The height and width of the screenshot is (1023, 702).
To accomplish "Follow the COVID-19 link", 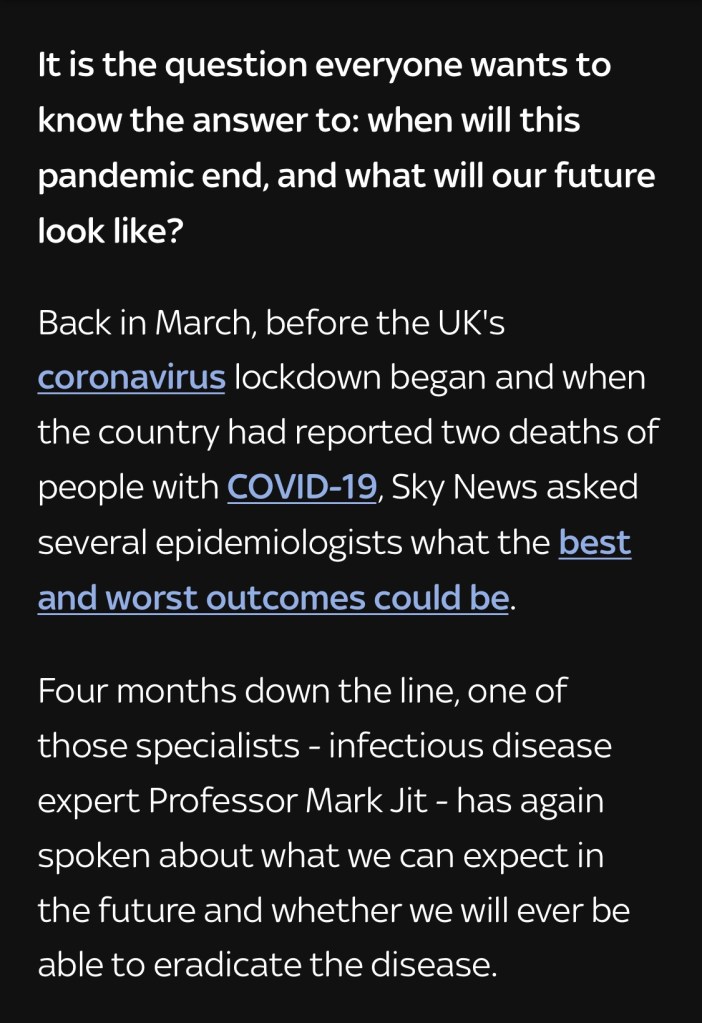I will [301, 488].
